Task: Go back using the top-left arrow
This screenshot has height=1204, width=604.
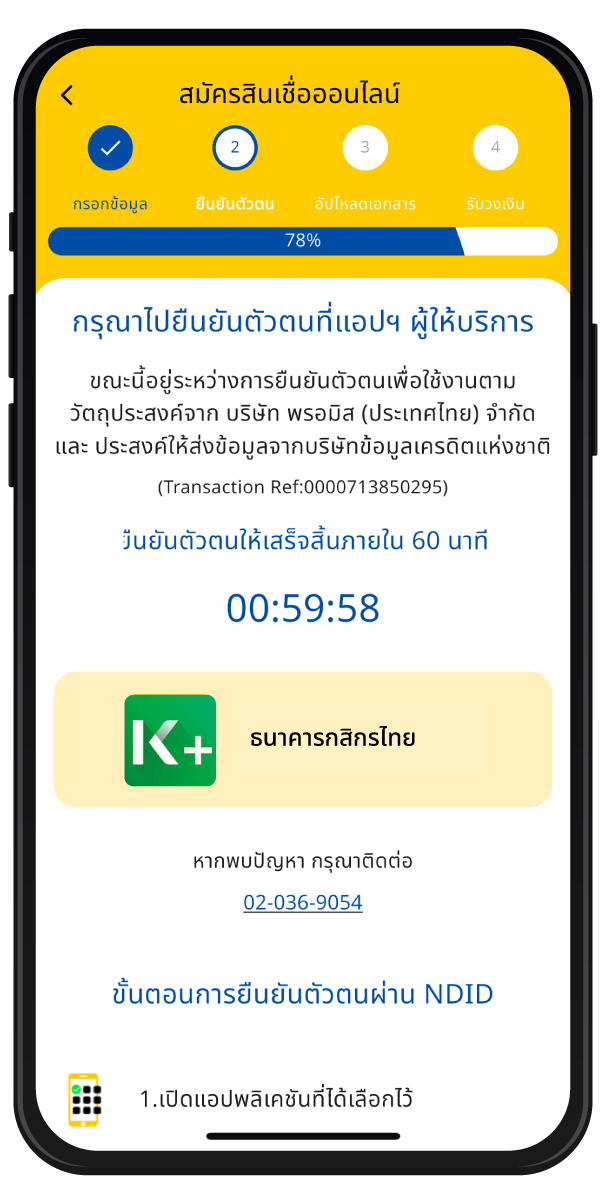Action: point(67,96)
